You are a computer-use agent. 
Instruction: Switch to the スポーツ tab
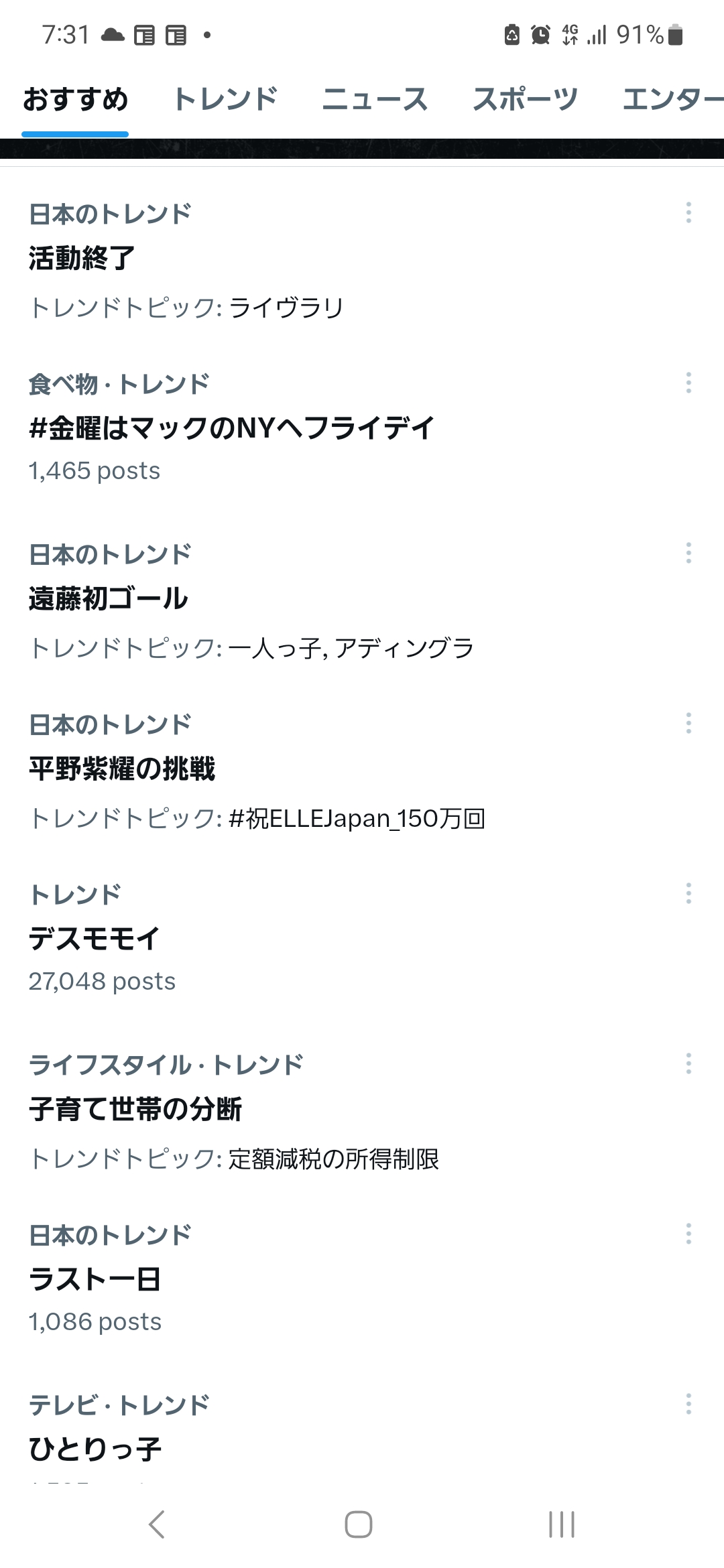525,99
